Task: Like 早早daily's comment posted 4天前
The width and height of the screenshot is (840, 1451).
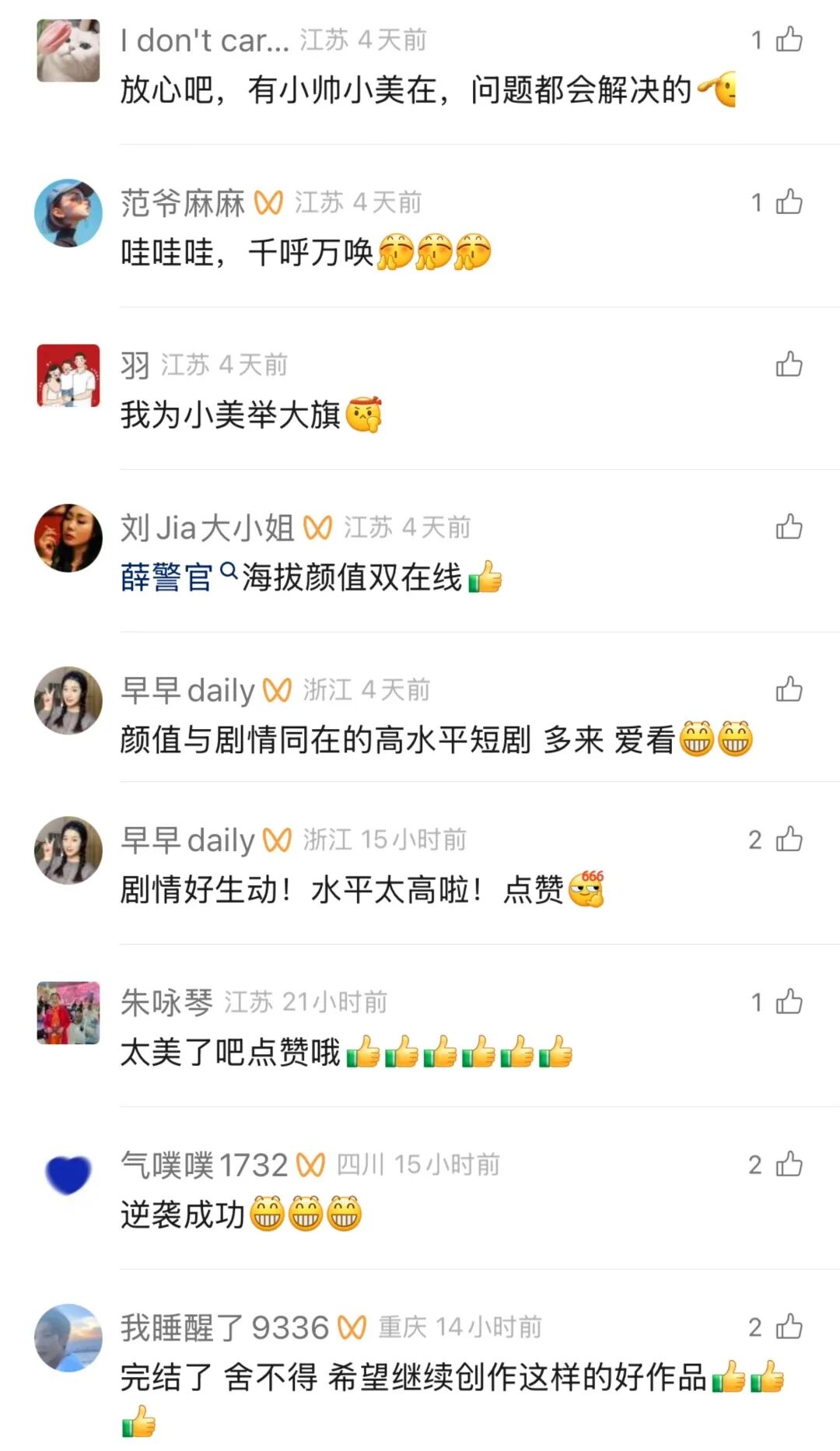Action: coord(789,689)
